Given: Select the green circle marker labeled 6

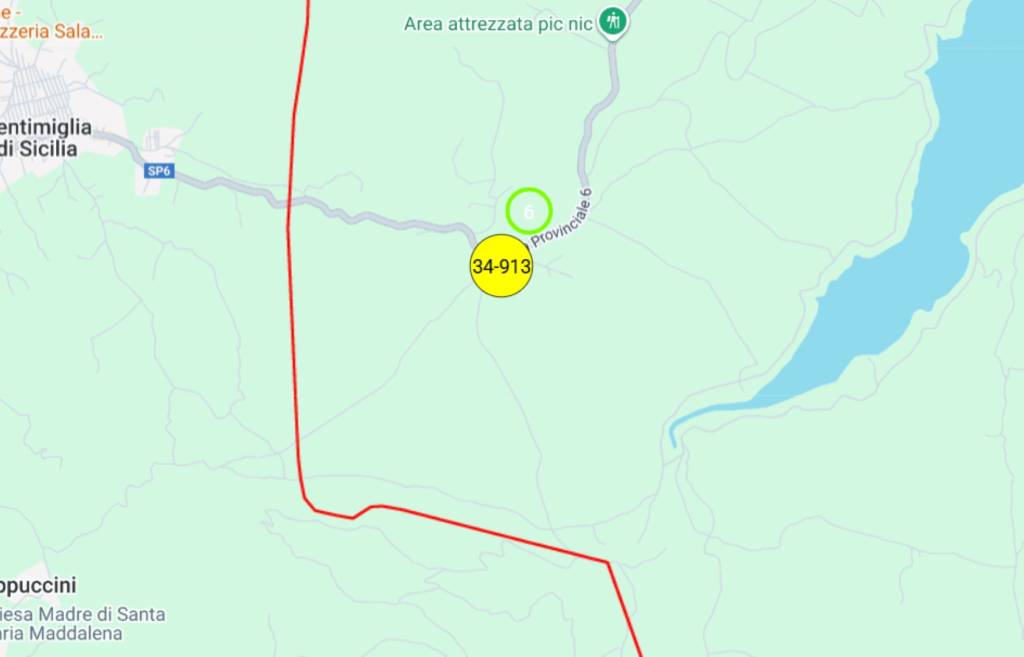Looking at the screenshot, I should pyautogui.click(x=528, y=211).
